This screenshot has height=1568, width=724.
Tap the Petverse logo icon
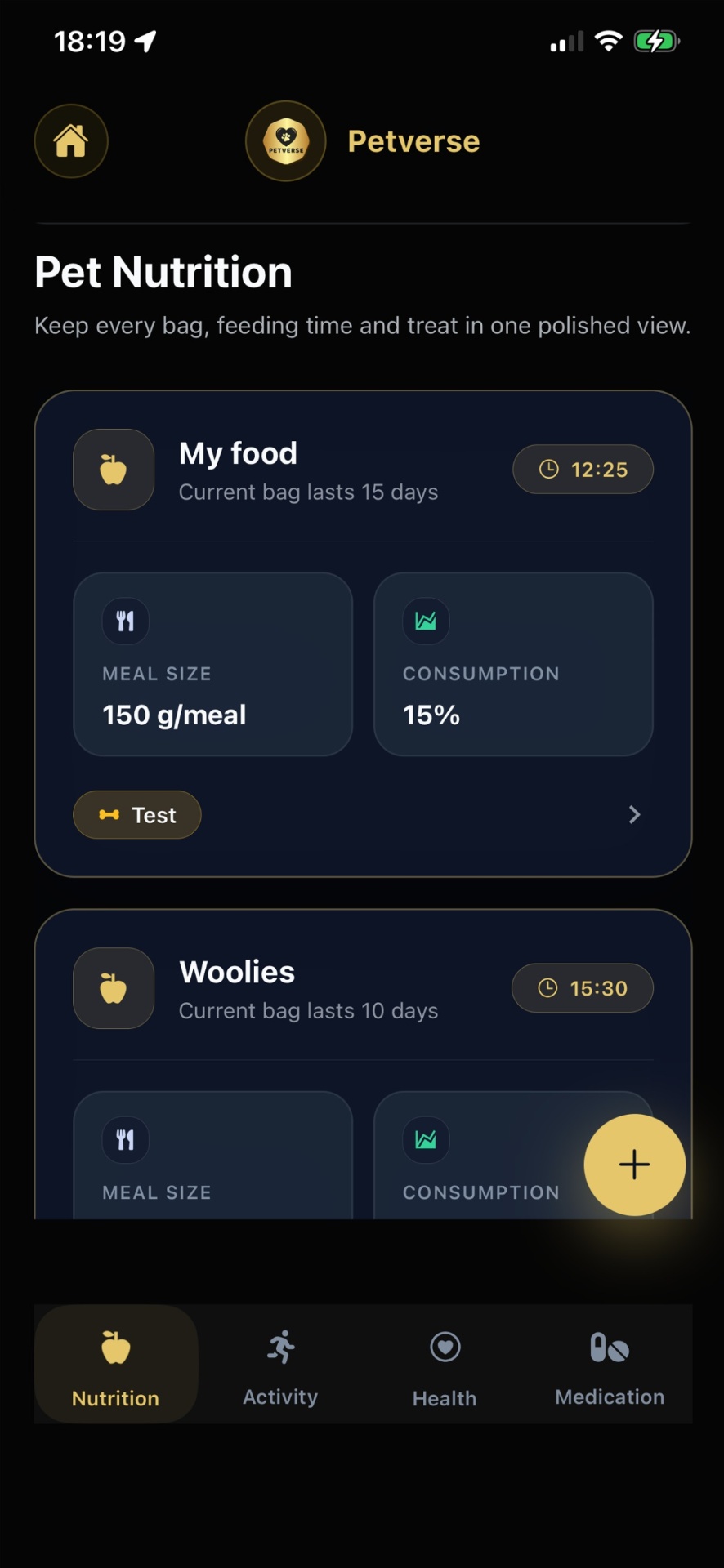click(285, 140)
